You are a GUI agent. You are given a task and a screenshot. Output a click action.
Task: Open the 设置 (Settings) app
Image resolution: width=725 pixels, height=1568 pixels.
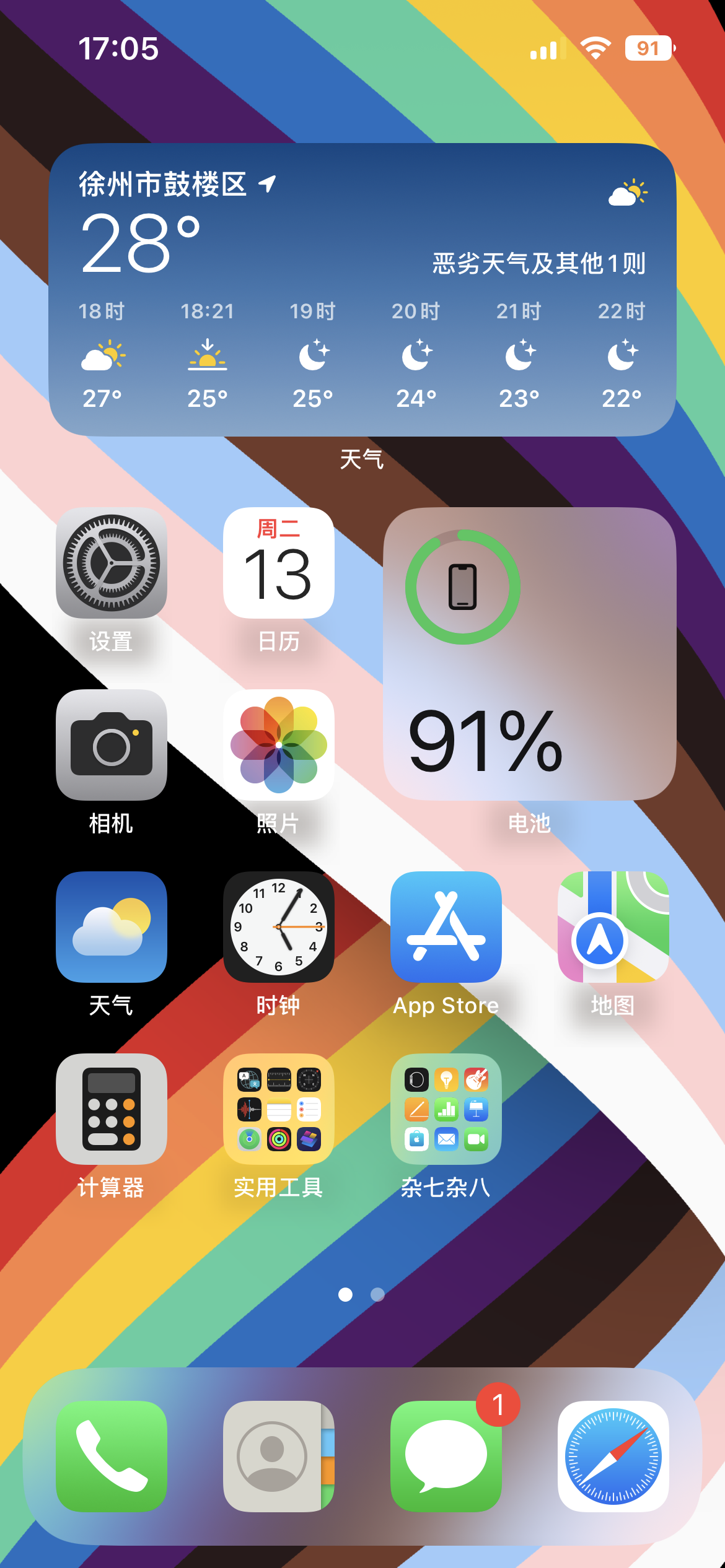tap(112, 563)
